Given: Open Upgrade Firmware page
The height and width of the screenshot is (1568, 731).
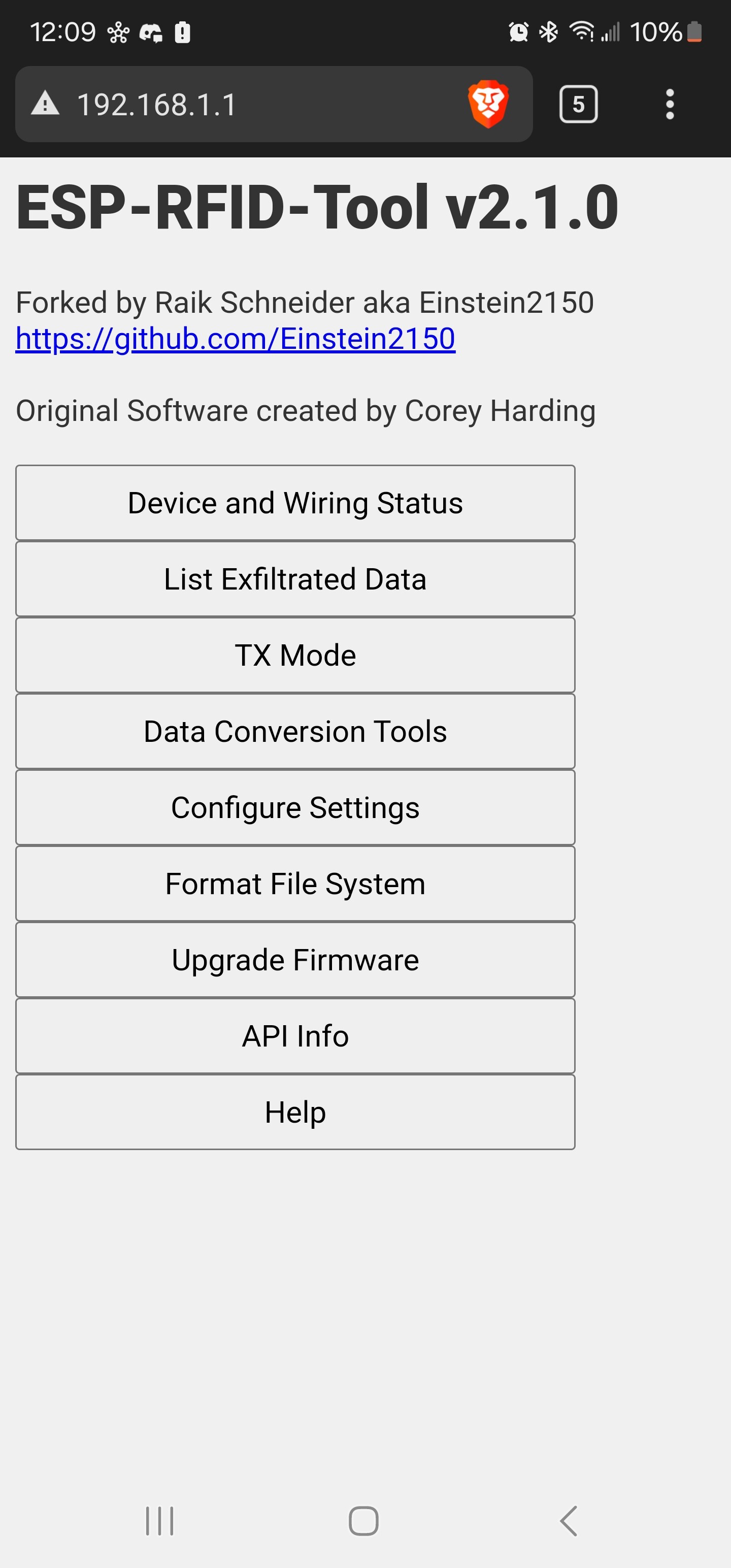Looking at the screenshot, I should pos(295,959).
